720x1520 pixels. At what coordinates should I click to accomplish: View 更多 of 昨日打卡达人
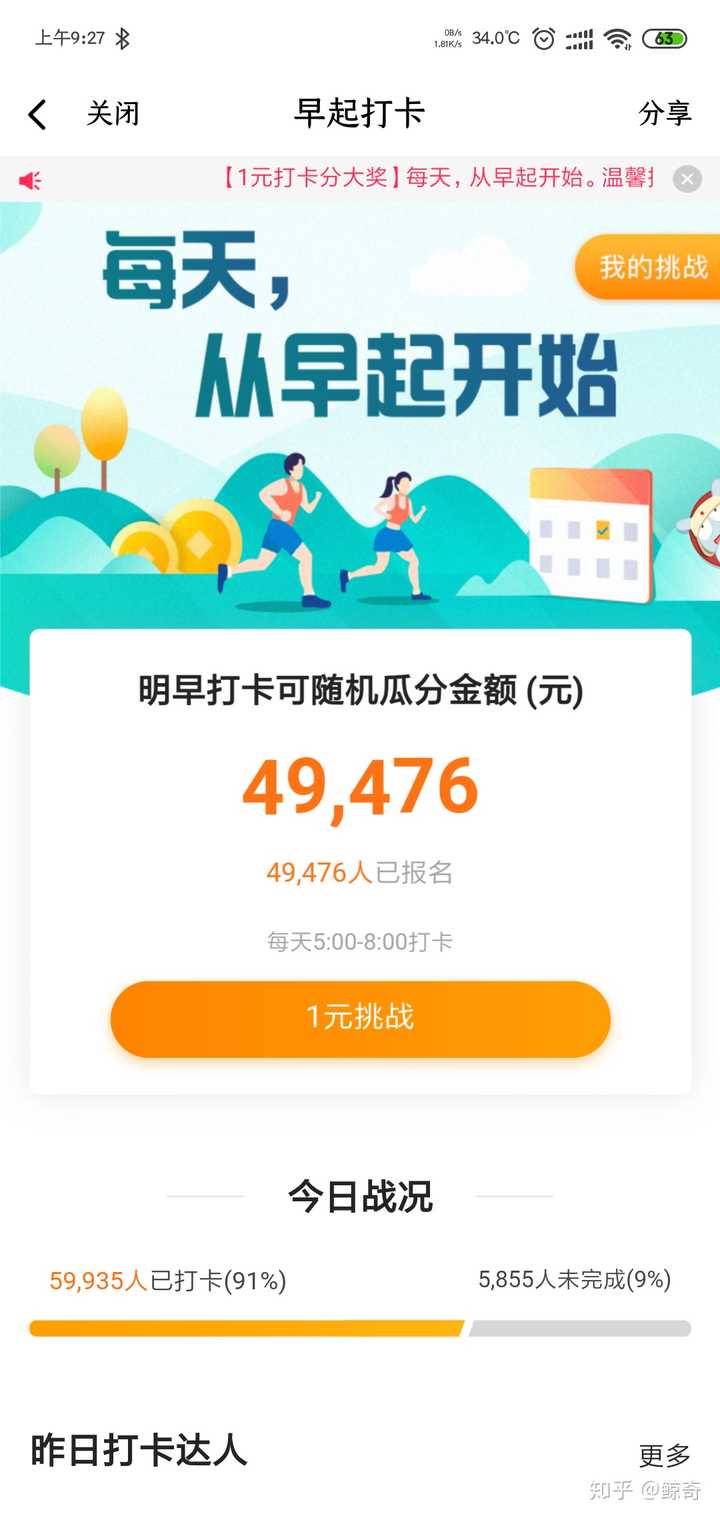[x=664, y=1455]
